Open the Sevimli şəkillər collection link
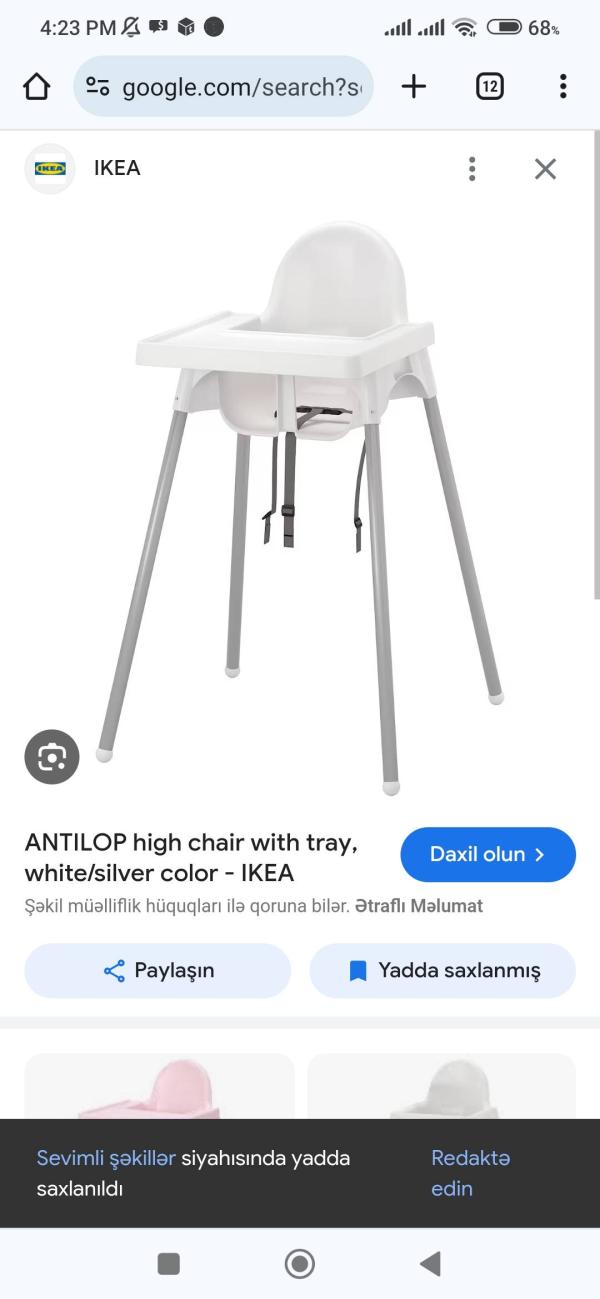Viewport: 600px width, 1299px height. [x=106, y=1158]
